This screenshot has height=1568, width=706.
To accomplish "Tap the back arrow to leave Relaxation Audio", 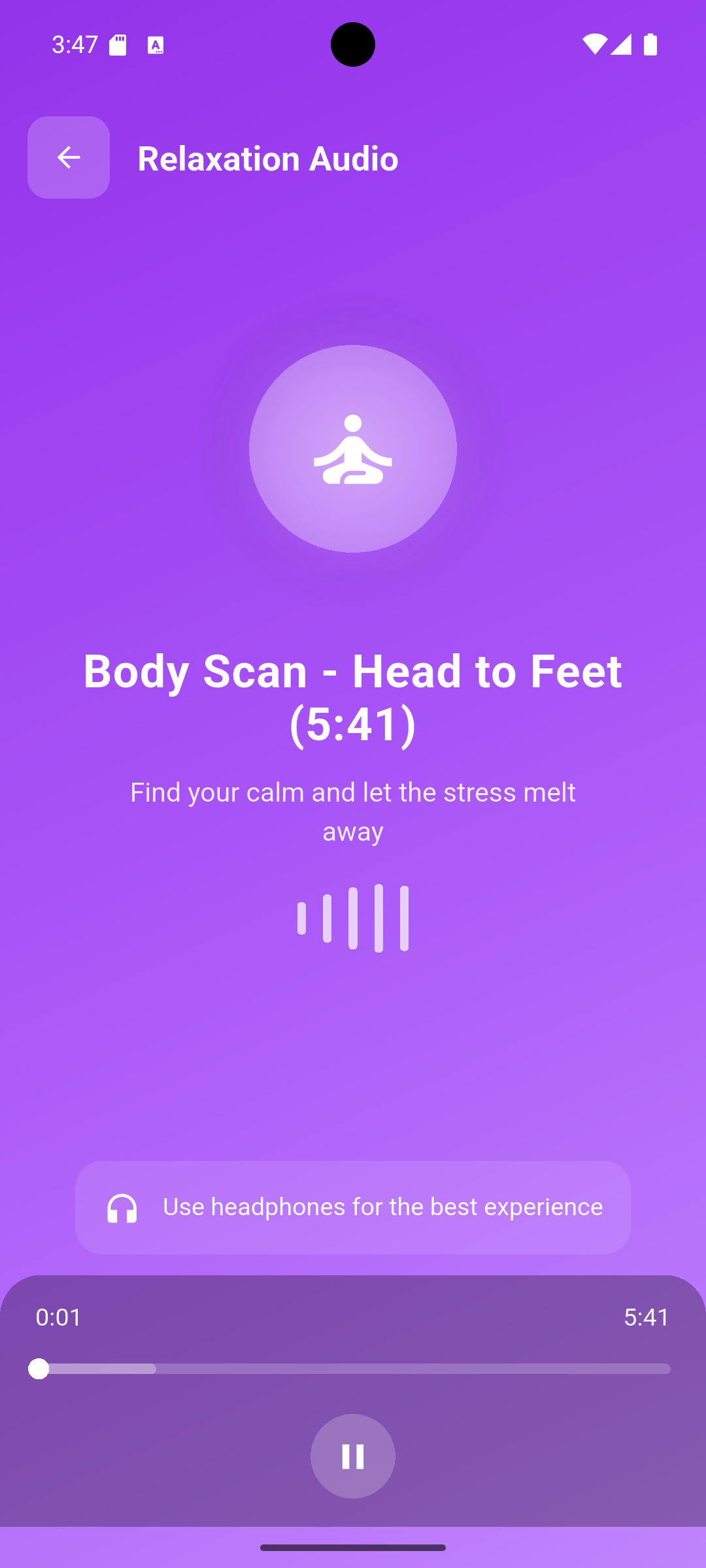I will [x=68, y=157].
